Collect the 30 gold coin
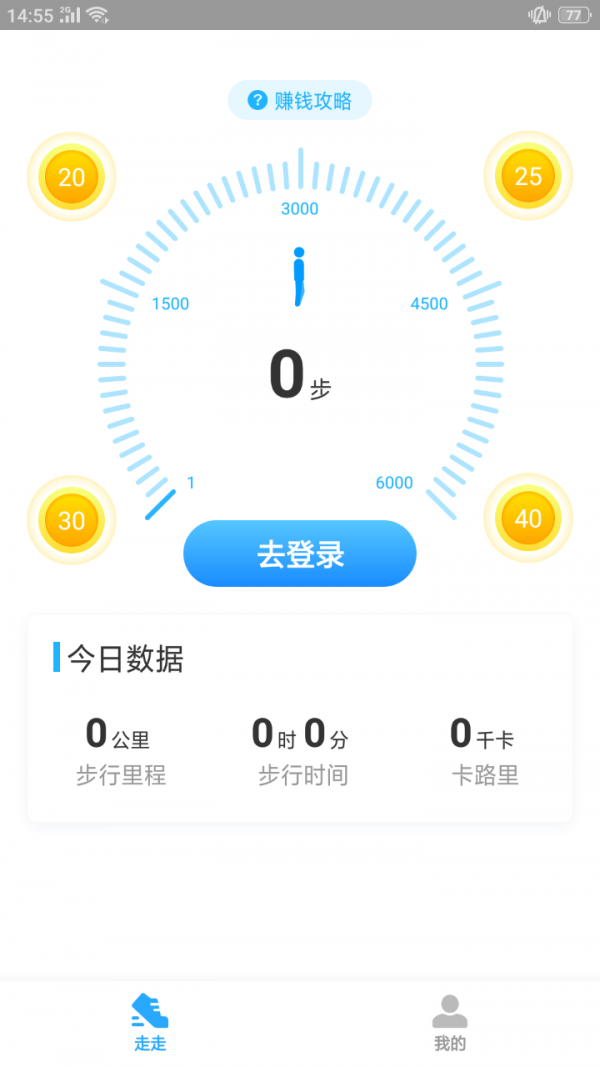Screen dimensions: 600x1067 (72, 520)
